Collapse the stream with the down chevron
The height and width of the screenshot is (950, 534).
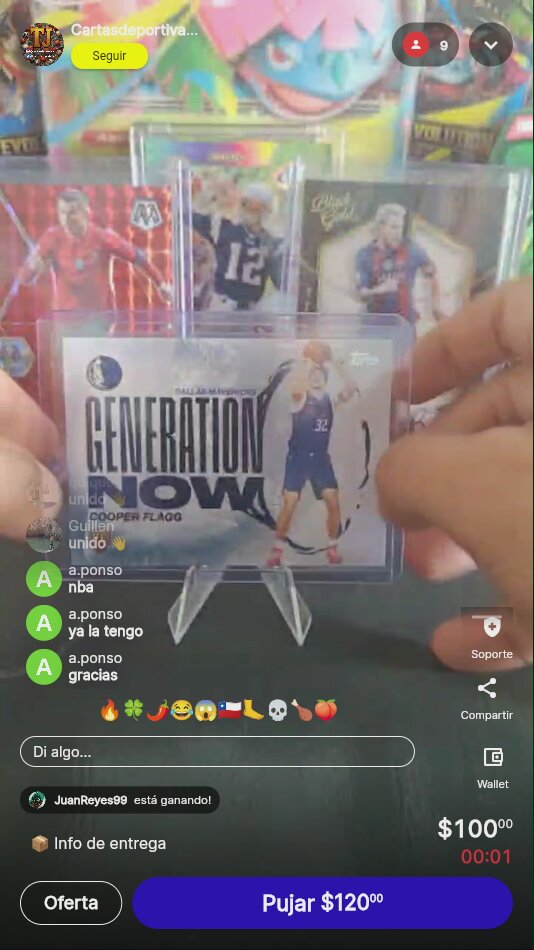[491, 45]
